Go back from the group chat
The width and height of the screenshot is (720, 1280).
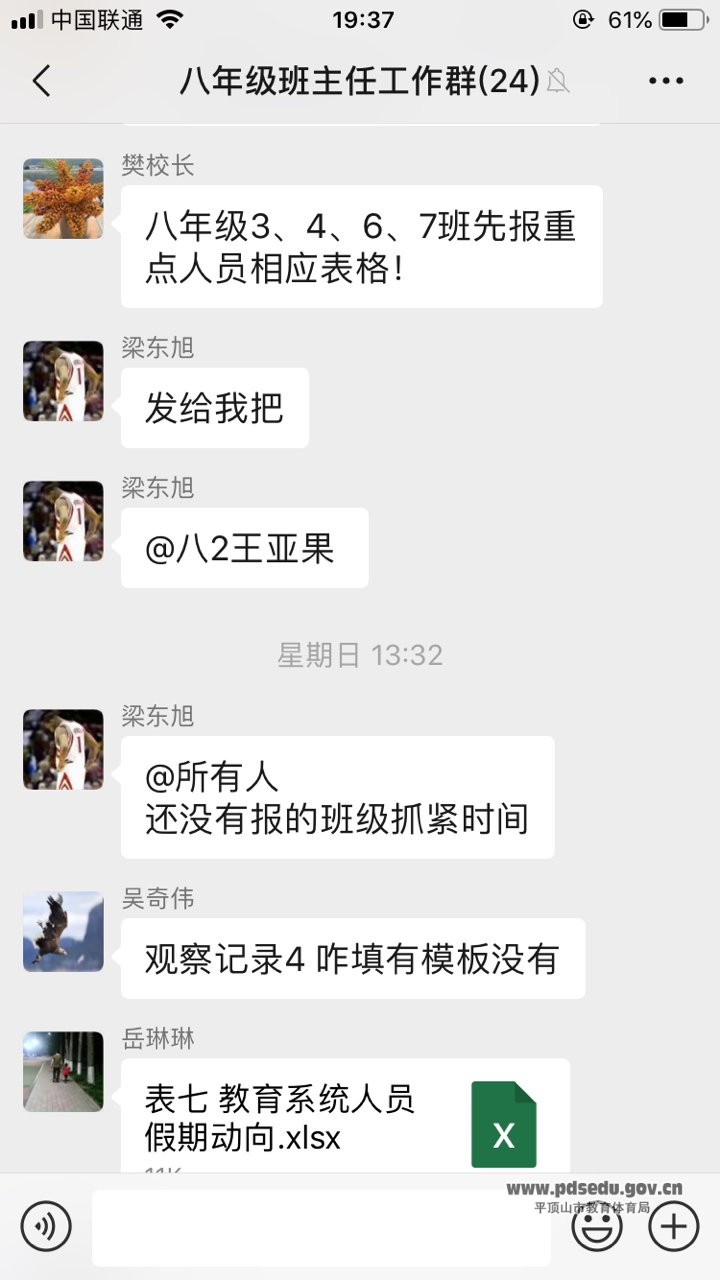point(41,81)
